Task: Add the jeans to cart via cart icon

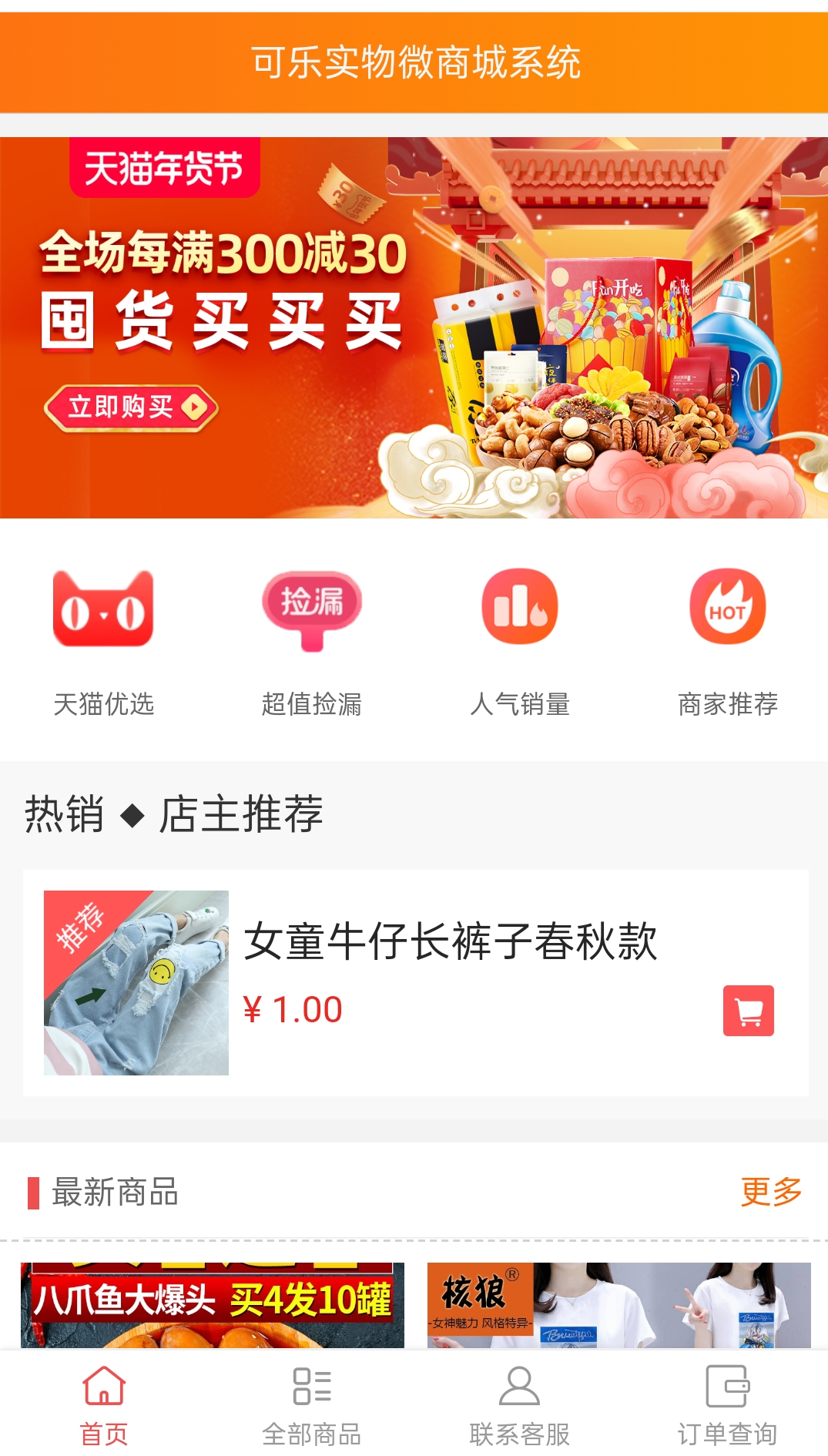Action: click(x=748, y=1011)
